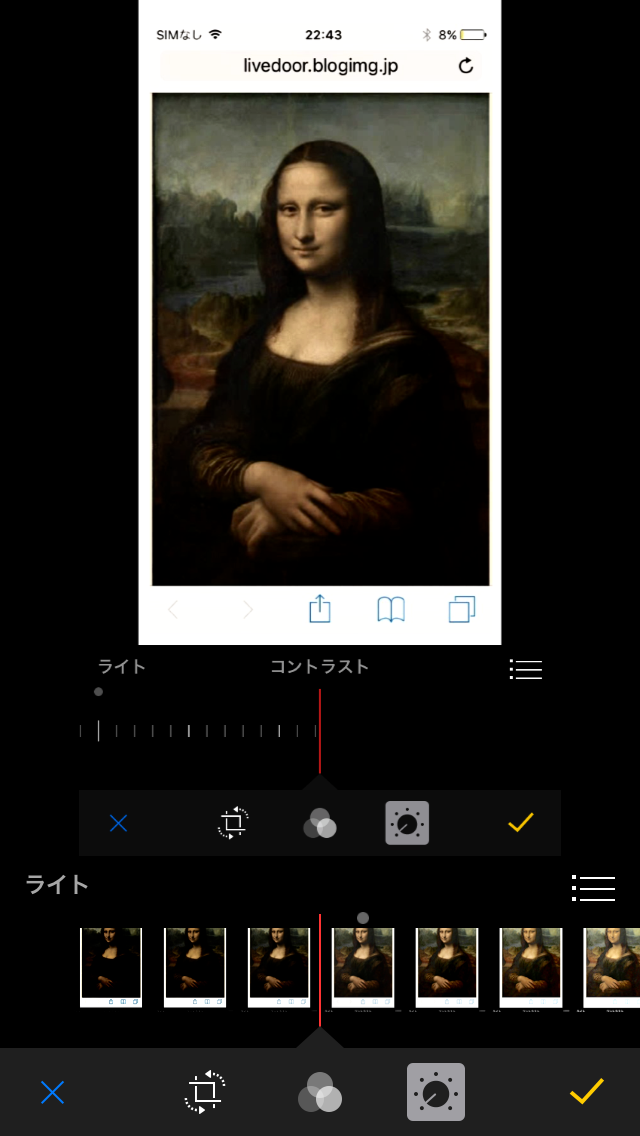Open the filters tool in bottom toolbar
Viewport: 640px width, 1136px height.
320,1093
